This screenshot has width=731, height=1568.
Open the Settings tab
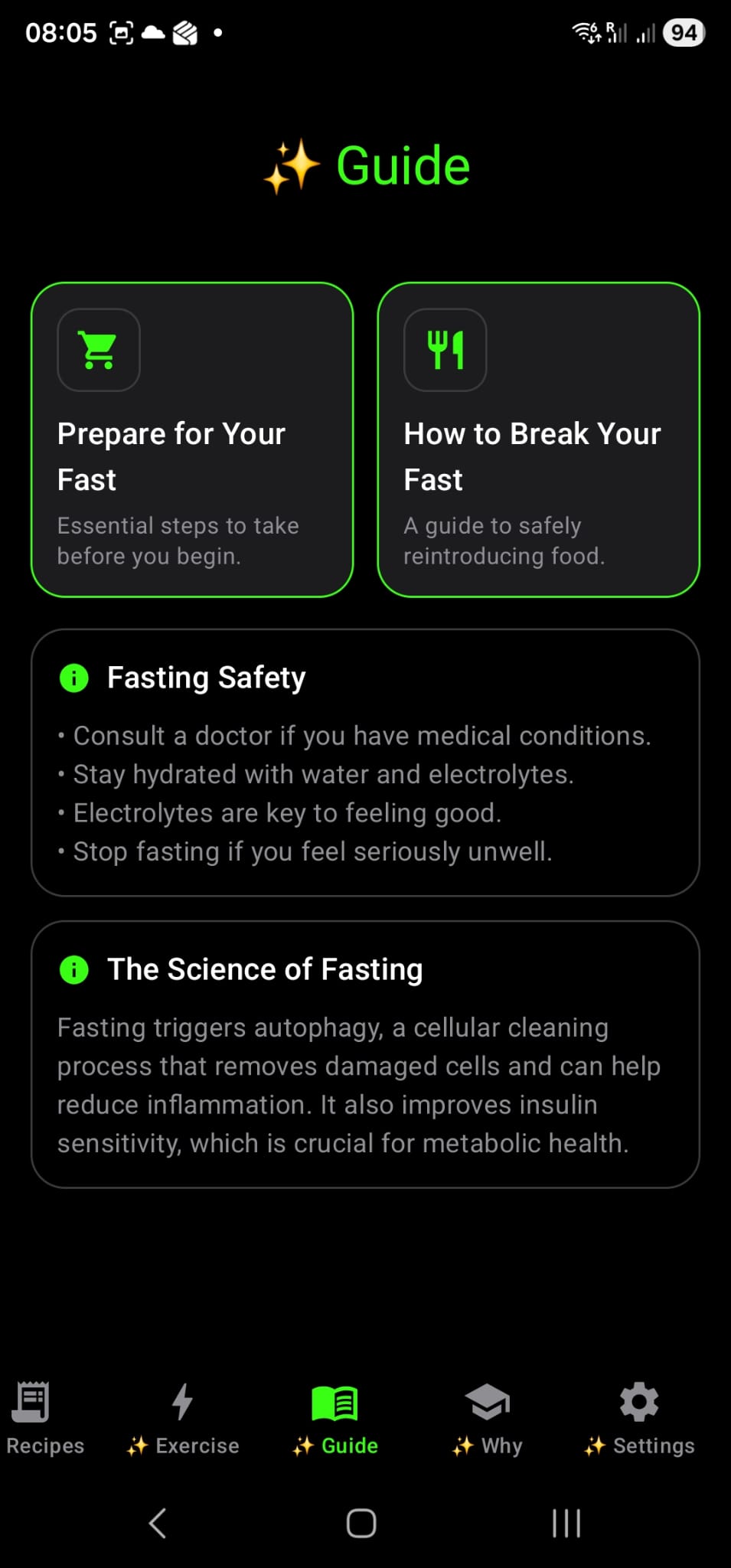click(639, 1418)
